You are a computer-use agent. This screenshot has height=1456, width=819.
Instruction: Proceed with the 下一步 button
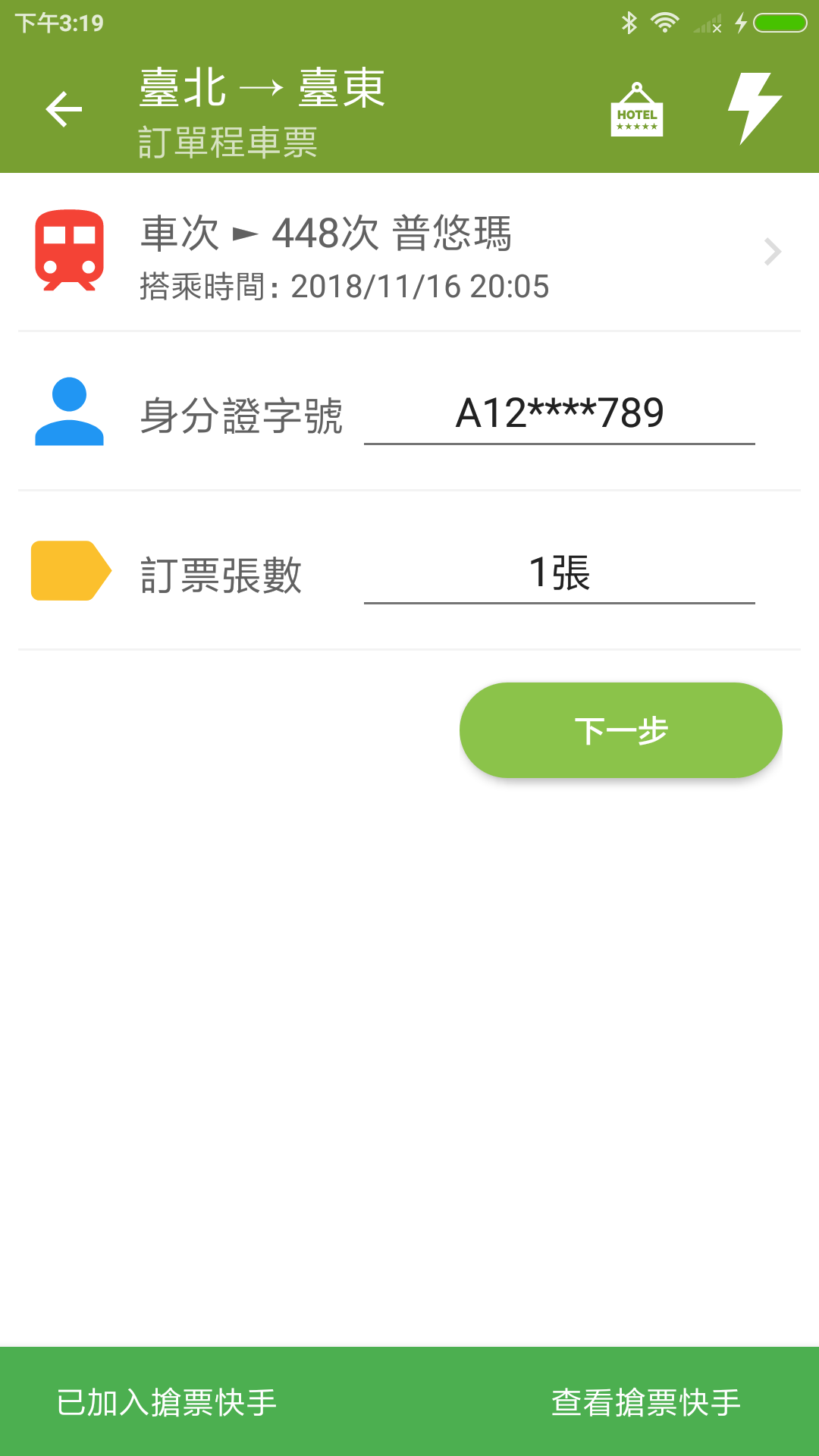click(x=620, y=730)
